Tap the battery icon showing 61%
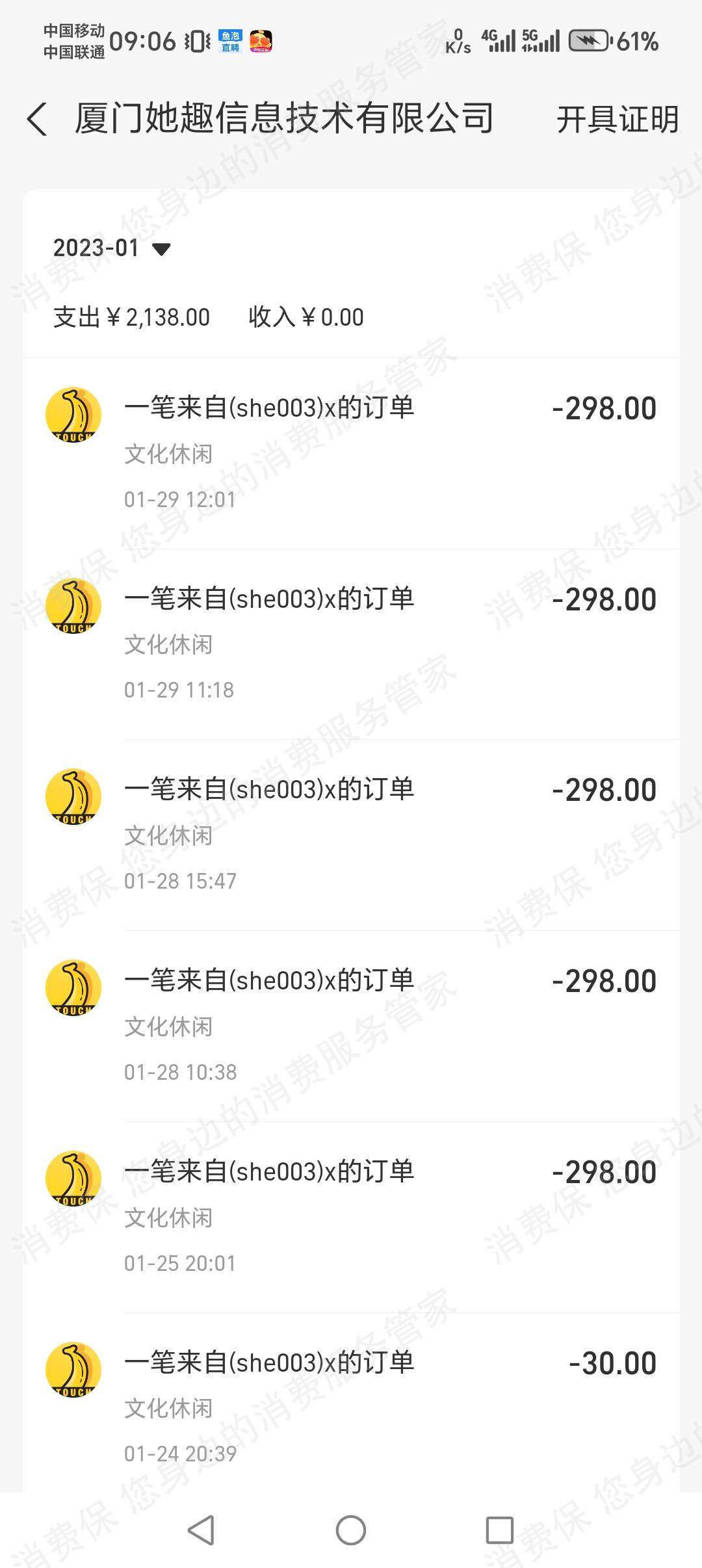This screenshot has height=1568, width=702. (587, 40)
